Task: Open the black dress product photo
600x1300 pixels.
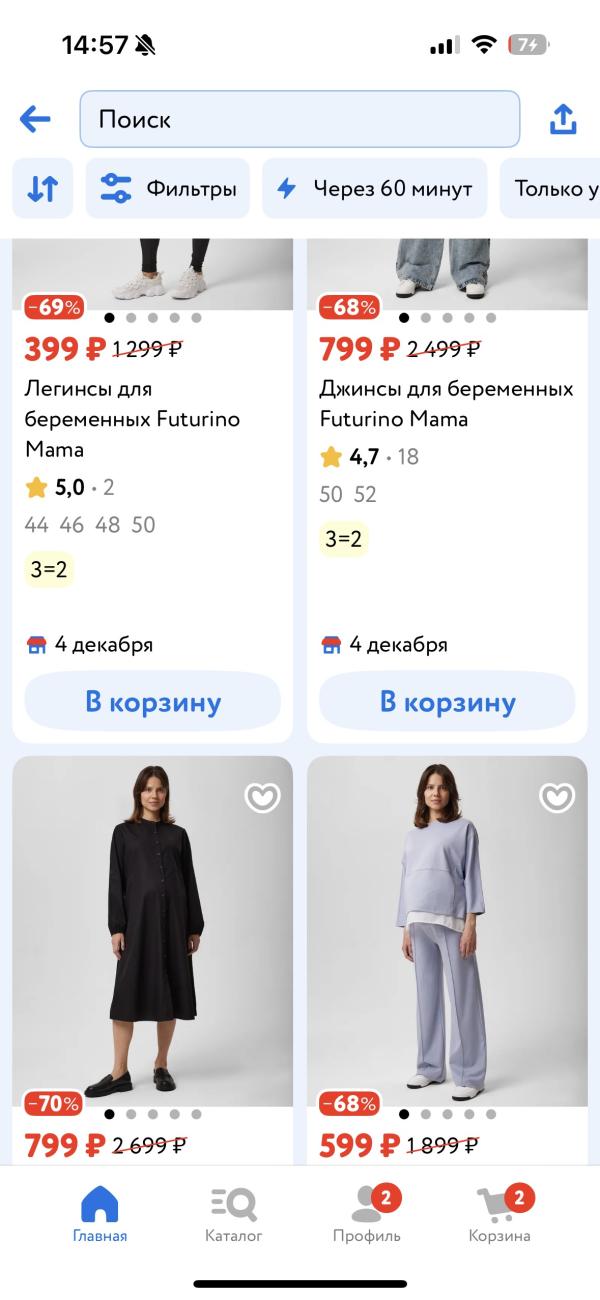Action: (153, 930)
